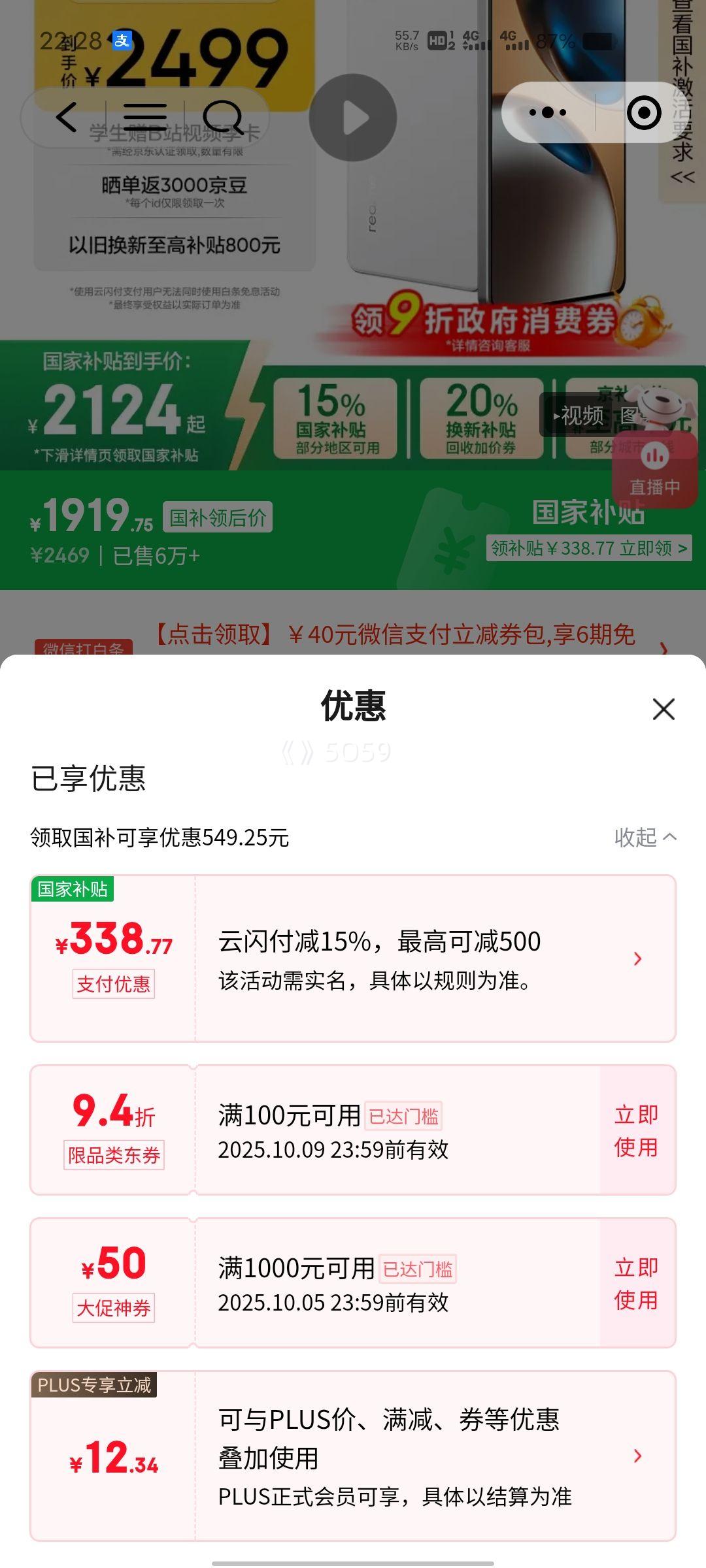Viewport: 706px width, 1568px height.
Task: Use the ¥50 大促神券 coupon now
Action: tap(636, 1283)
